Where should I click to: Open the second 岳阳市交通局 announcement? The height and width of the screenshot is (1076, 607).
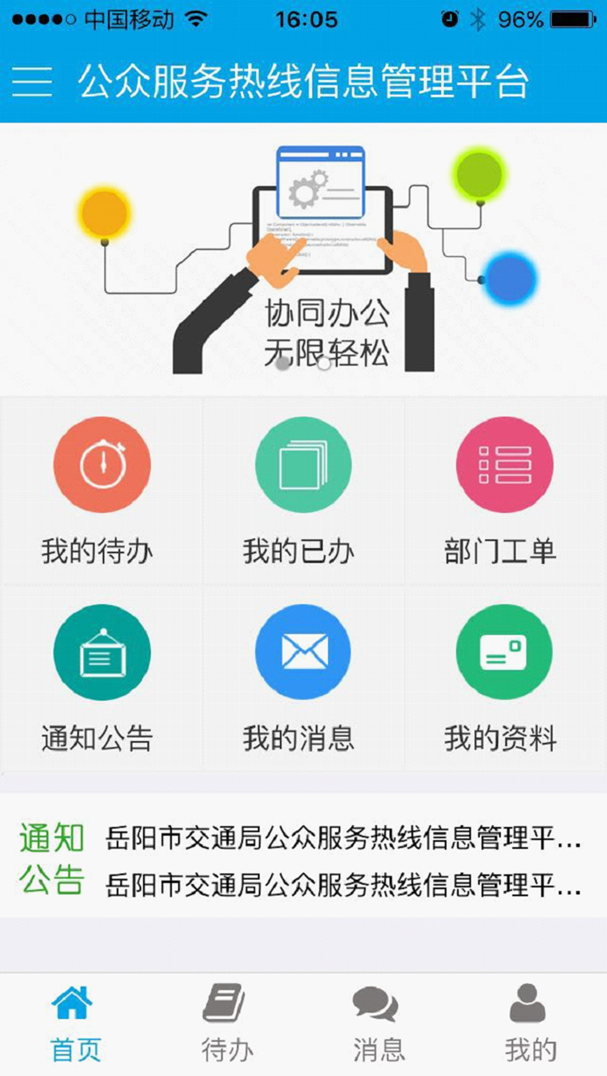pyautogui.click(x=343, y=884)
